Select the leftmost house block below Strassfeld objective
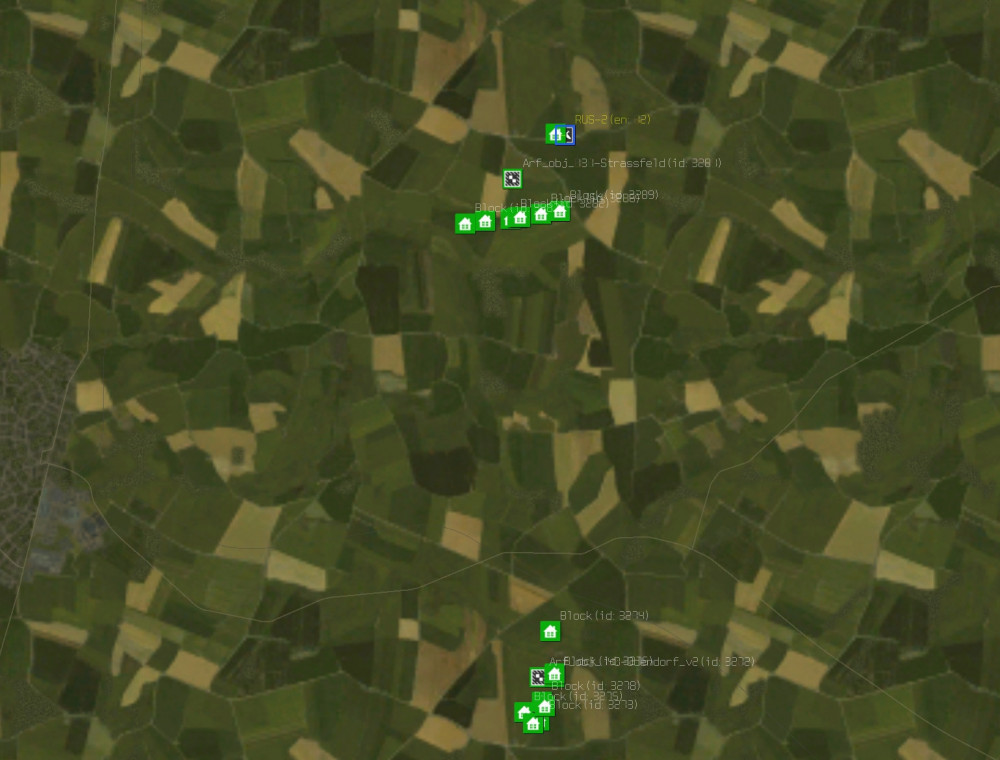 tap(464, 224)
